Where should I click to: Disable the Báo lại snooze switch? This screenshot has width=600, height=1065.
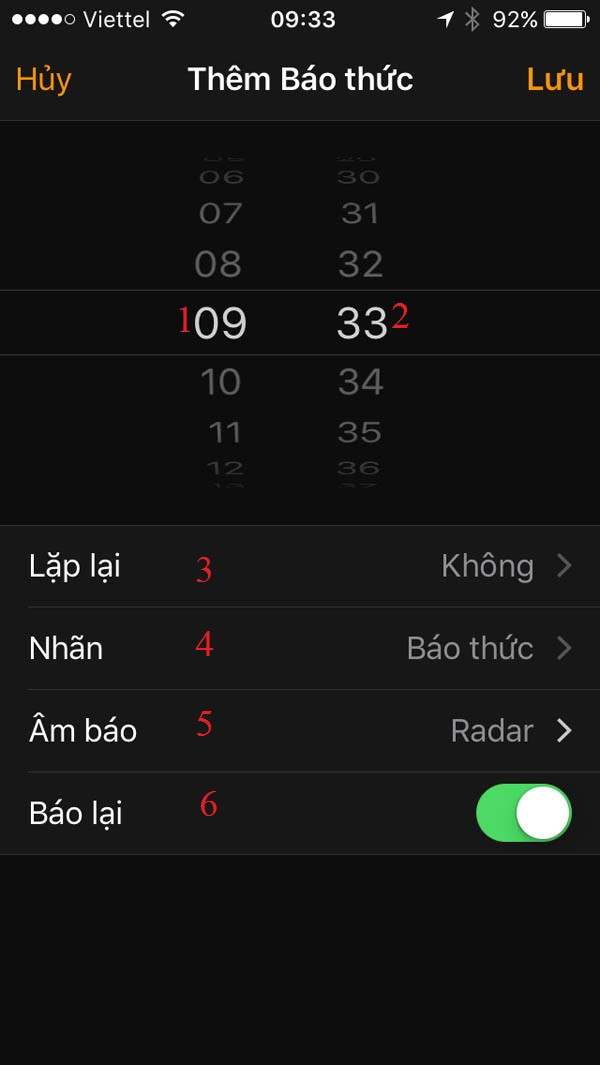pyautogui.click(x=524, y=813)
